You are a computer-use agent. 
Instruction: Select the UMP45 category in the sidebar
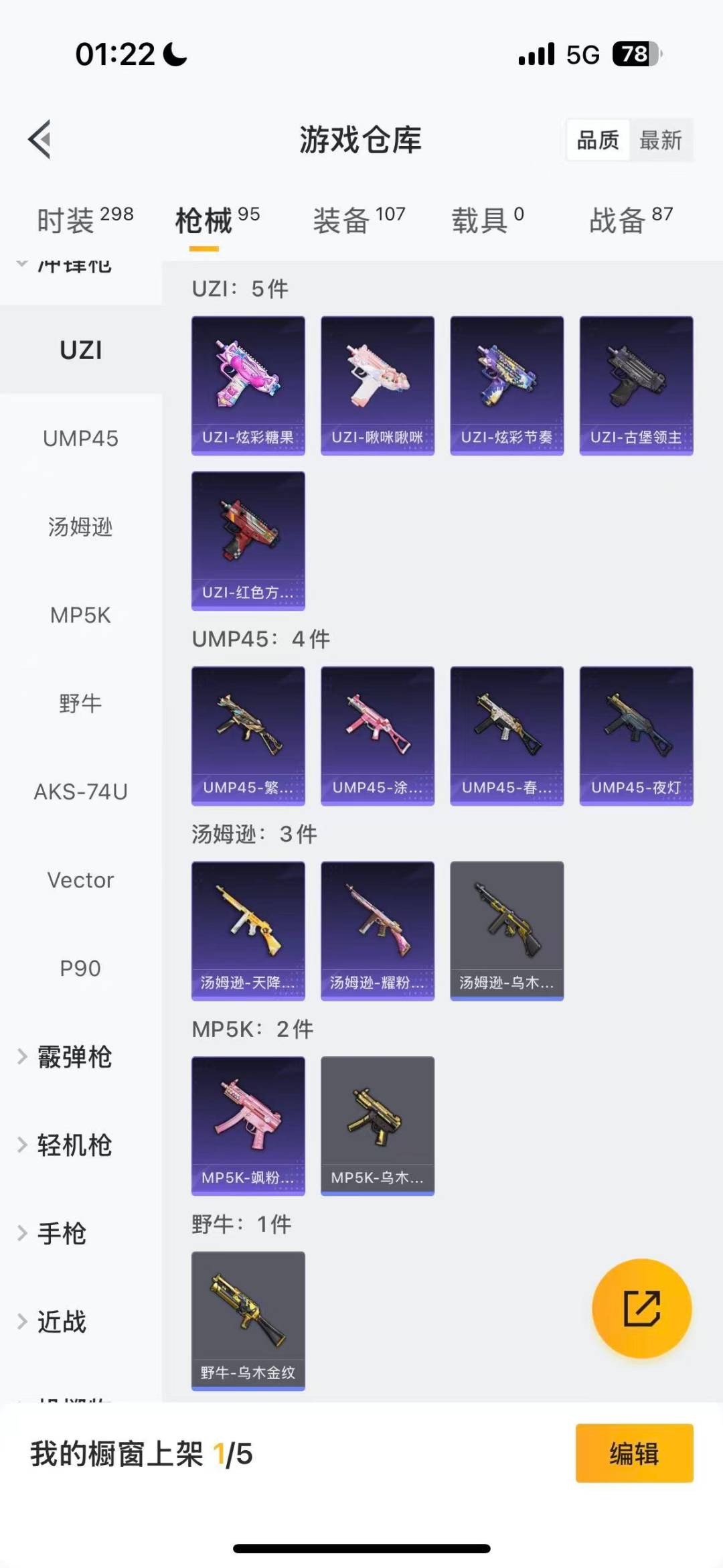[x=80, y=439]
